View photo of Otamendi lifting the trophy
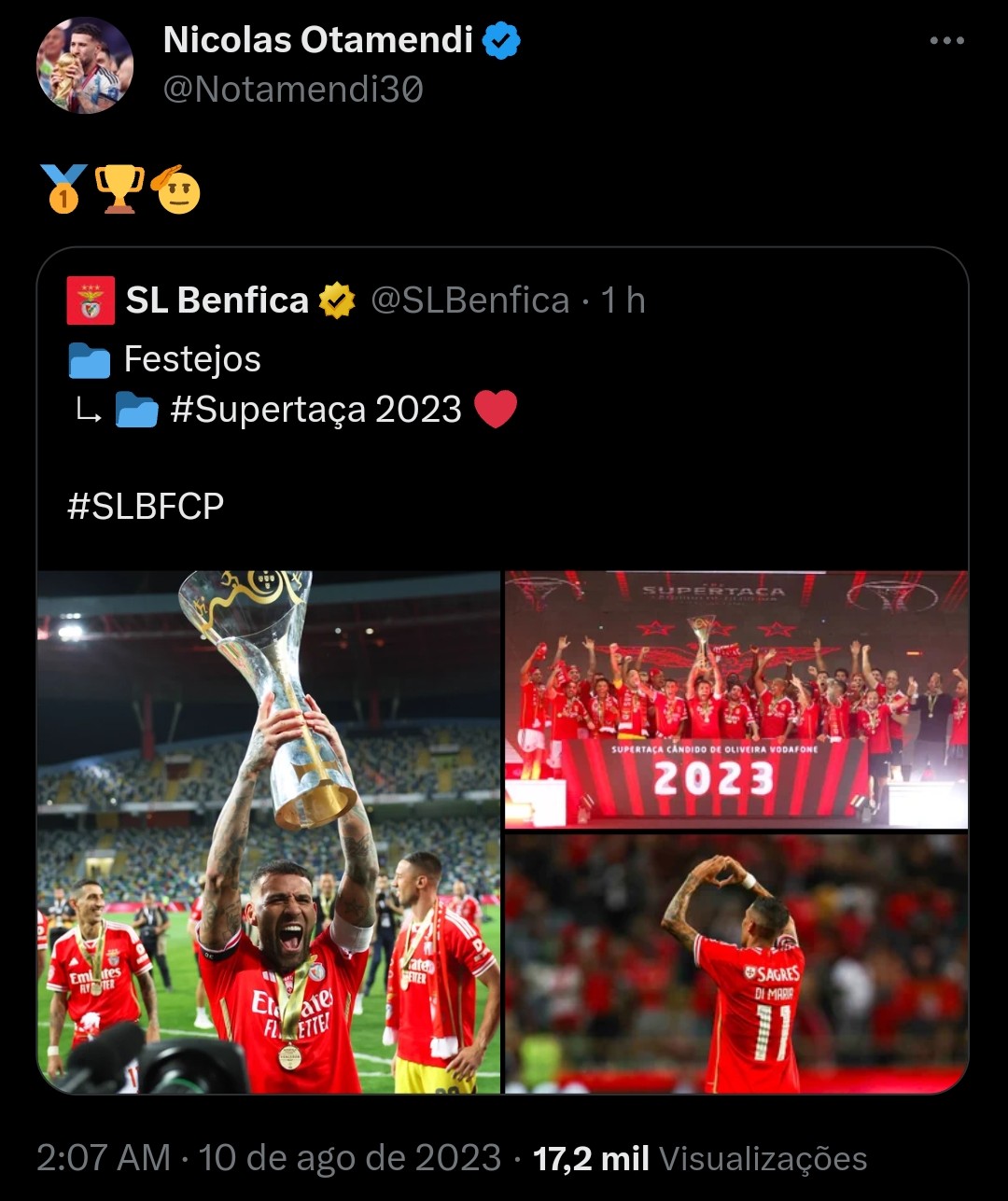Screen dimensions: 1008x1201 (269, 831)
